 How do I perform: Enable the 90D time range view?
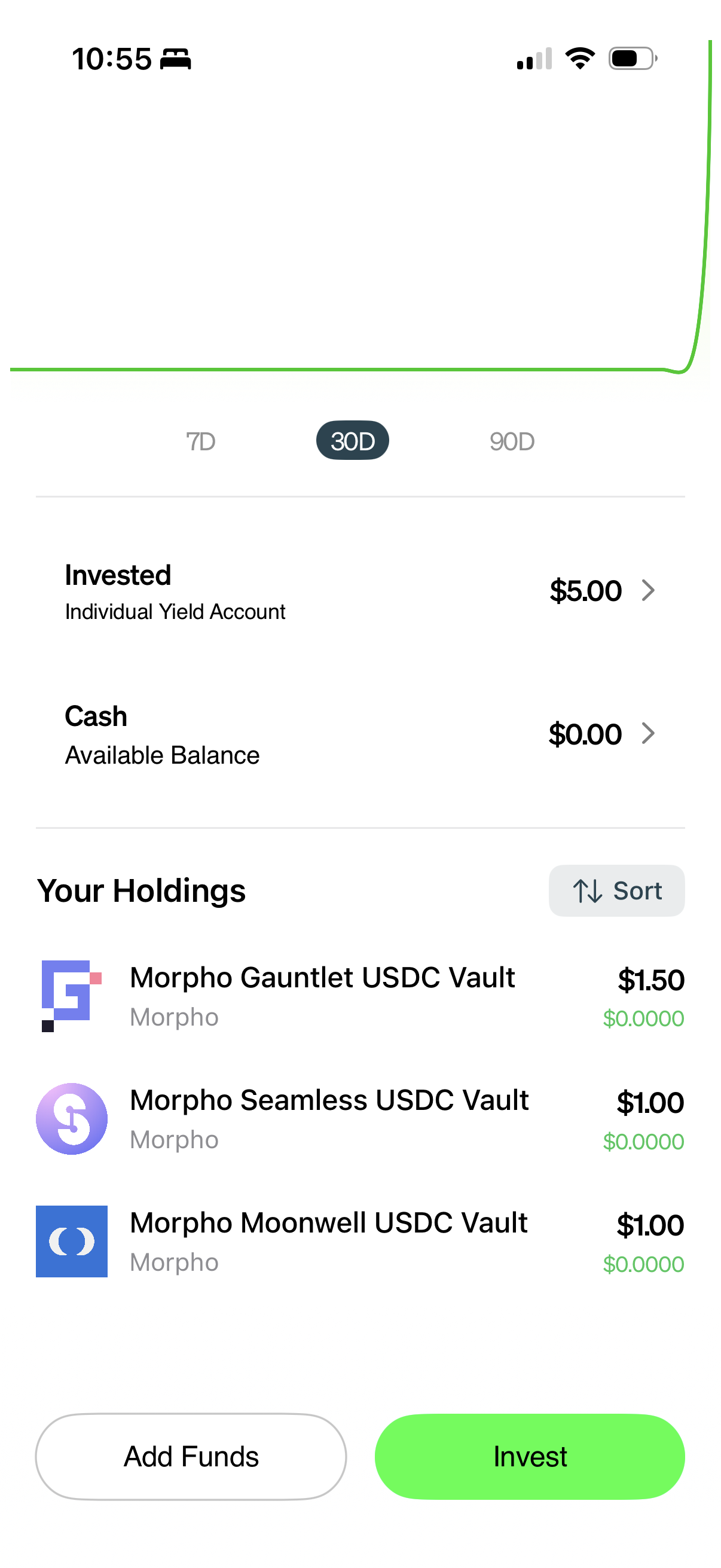512,441
